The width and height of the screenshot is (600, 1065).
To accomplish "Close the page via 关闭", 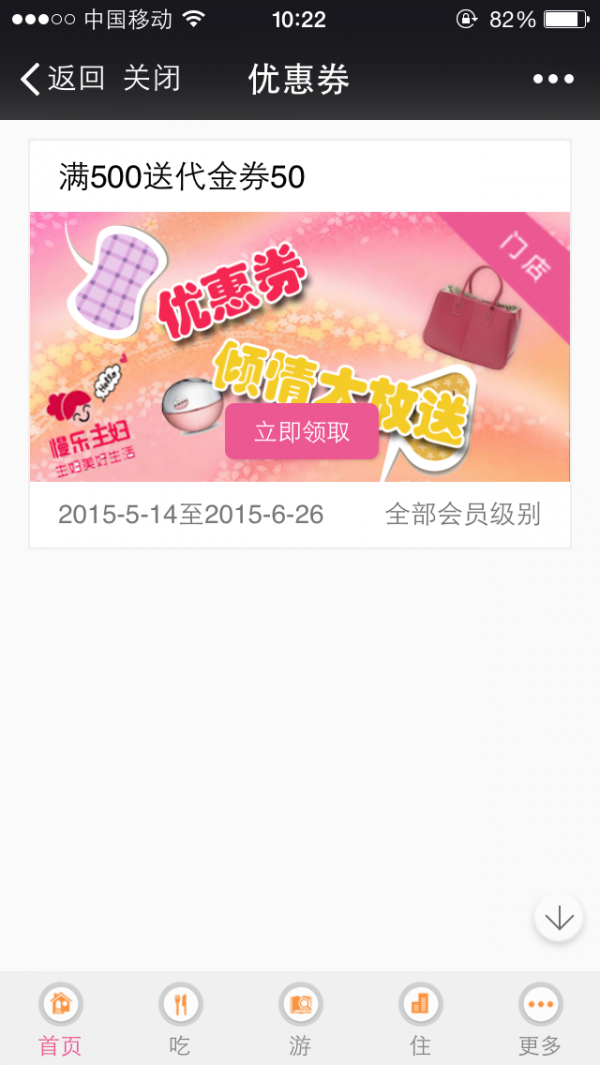I will (152, 79).
